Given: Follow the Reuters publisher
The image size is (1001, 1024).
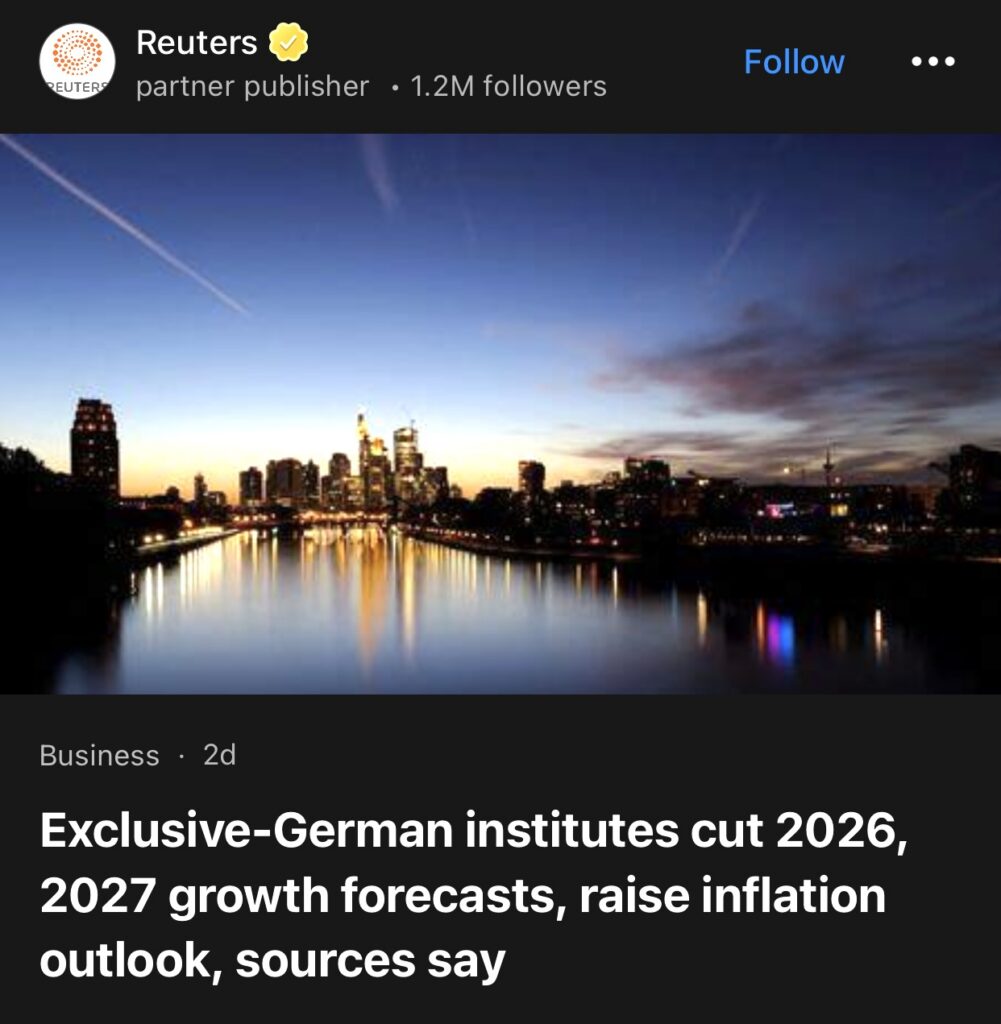Looking at the screenshot, I should point(793,62).
